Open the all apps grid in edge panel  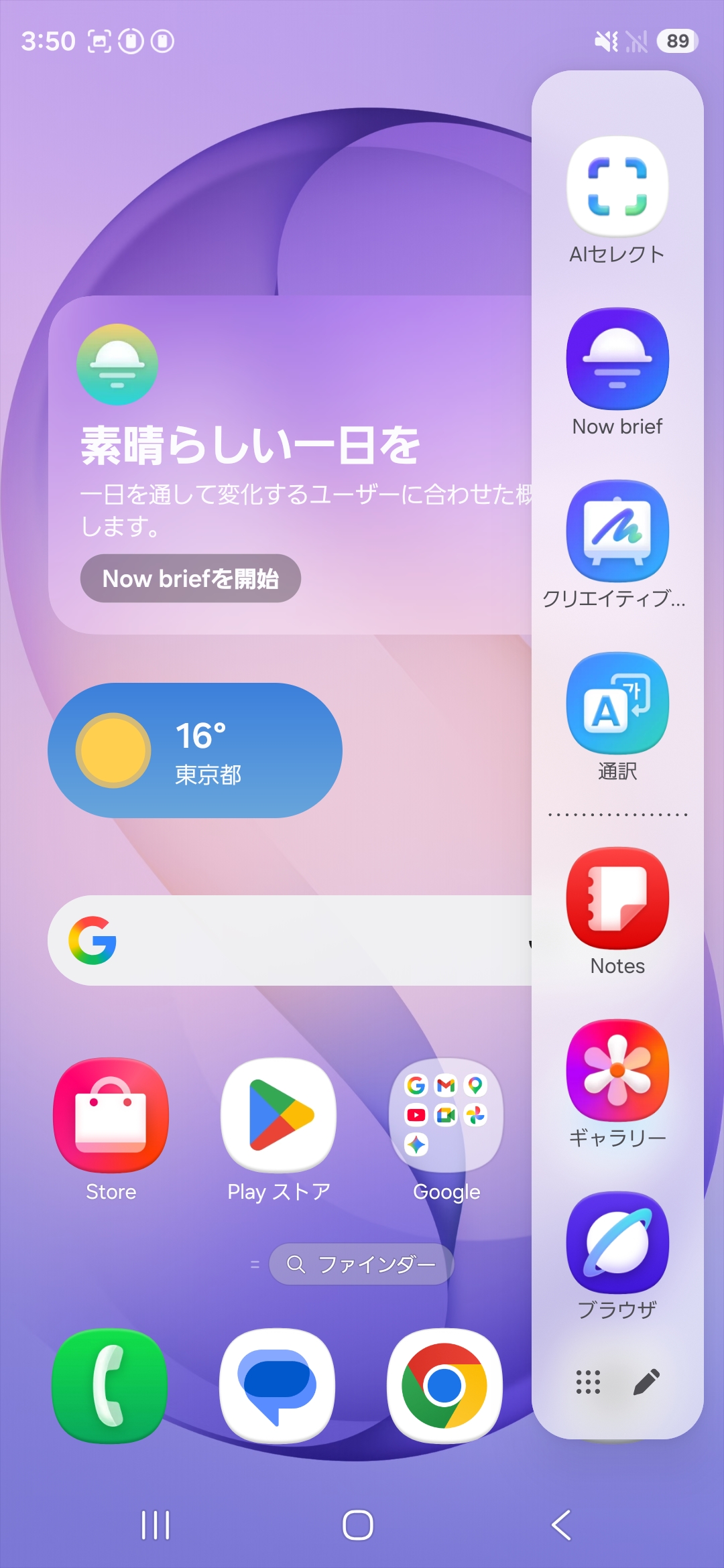[x=588, y=1382]
